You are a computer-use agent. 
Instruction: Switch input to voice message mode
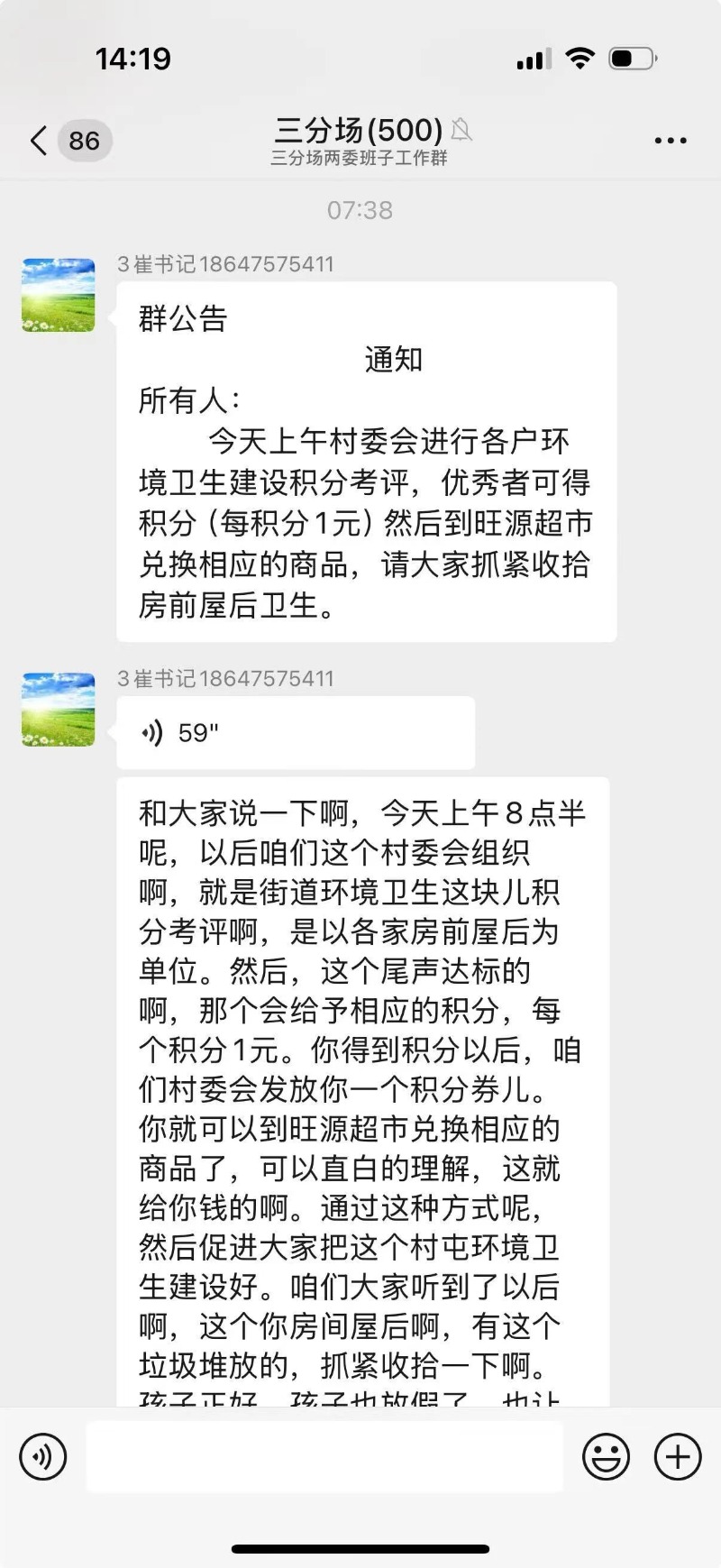pyautogui.click(x=42, y=1456)
